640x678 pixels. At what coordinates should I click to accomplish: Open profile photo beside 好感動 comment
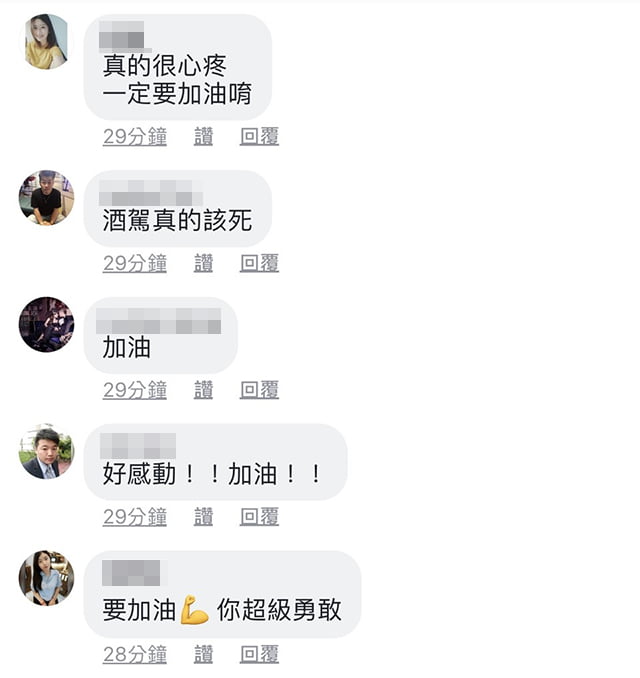click(x=46, y=451)
